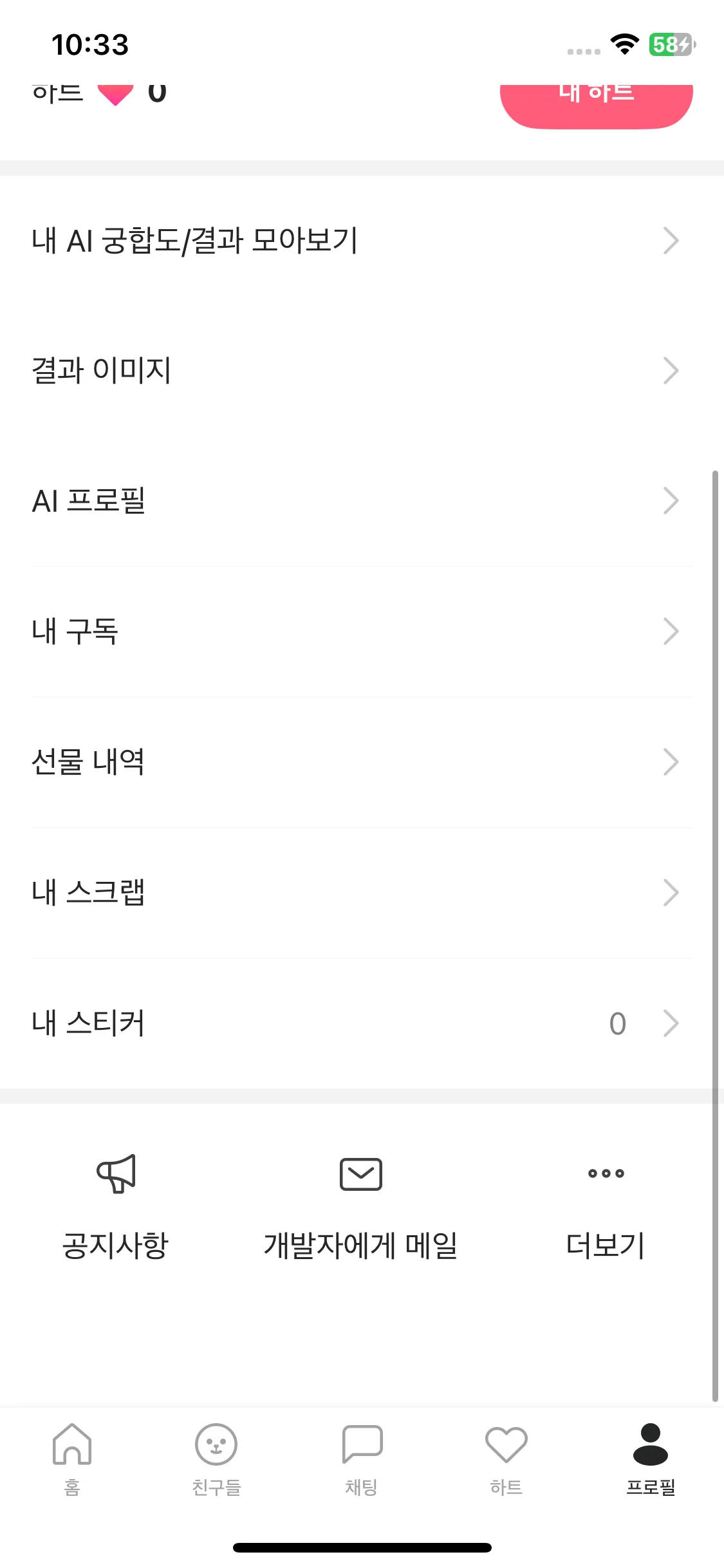The image size is (724, 1568).
Task: Open 내 AI 궁합도/결과 모아보기
Action: click(x=362, y=241)
